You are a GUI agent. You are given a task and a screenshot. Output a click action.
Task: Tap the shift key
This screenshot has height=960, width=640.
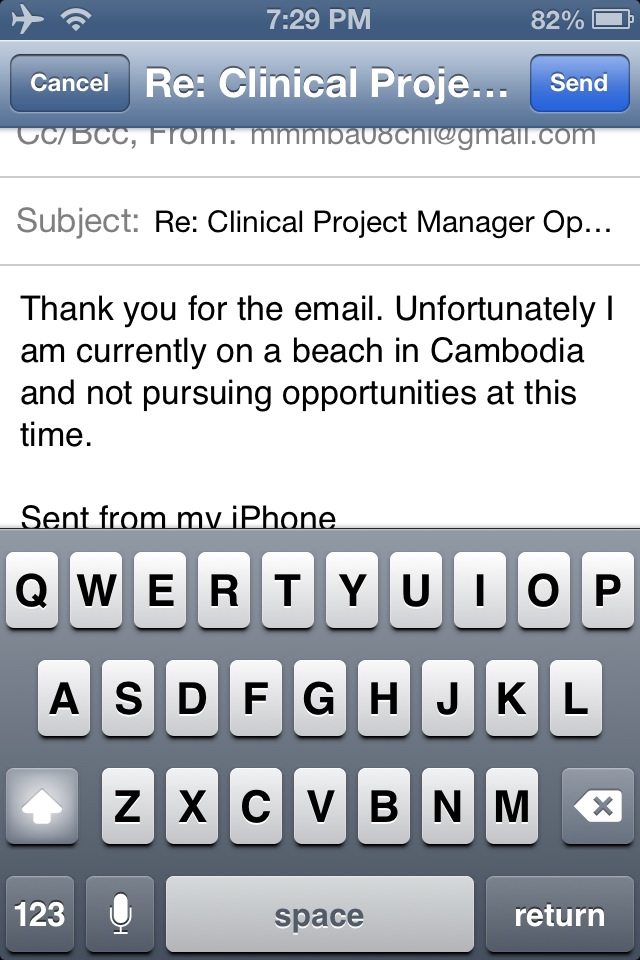coord(41,806)
